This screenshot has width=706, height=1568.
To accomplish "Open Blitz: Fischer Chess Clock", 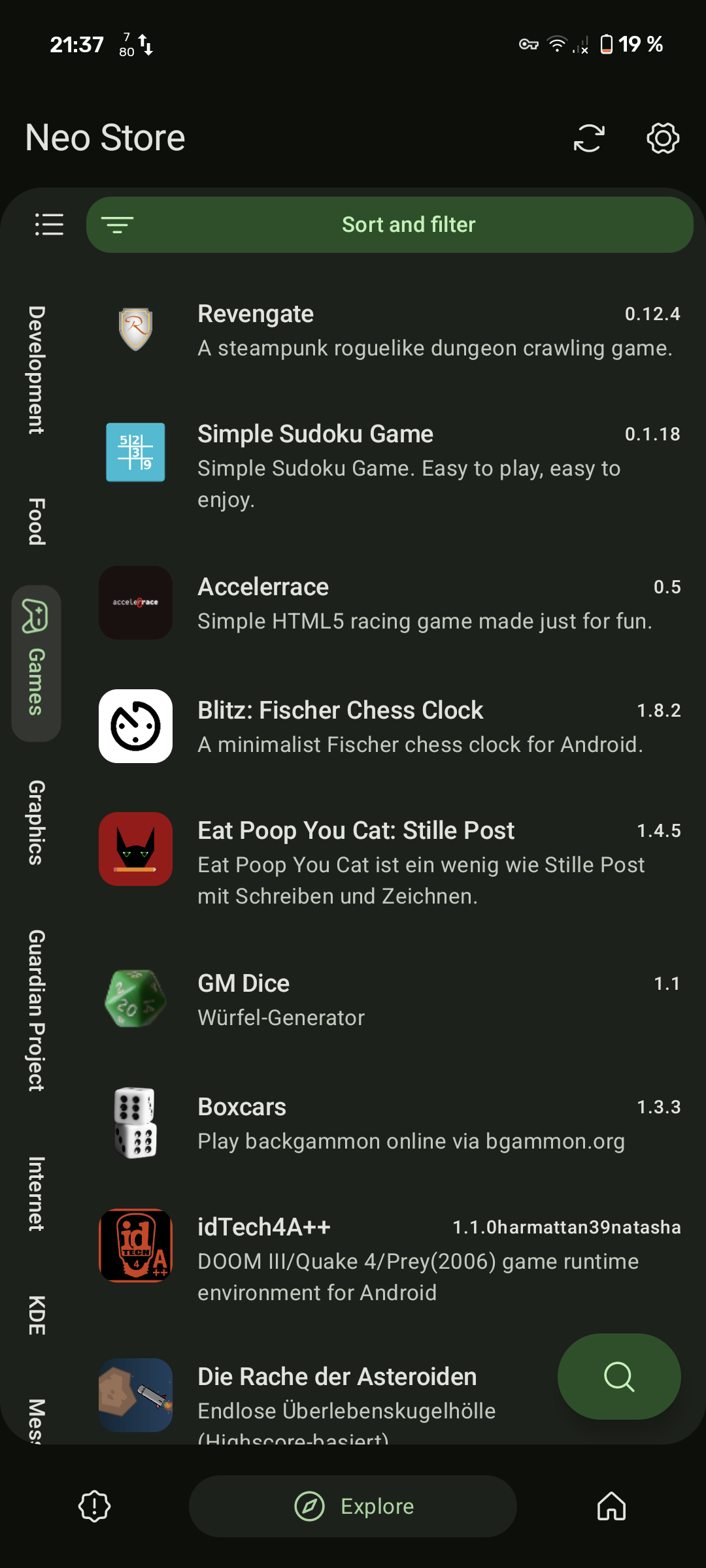I will point(390,727).
